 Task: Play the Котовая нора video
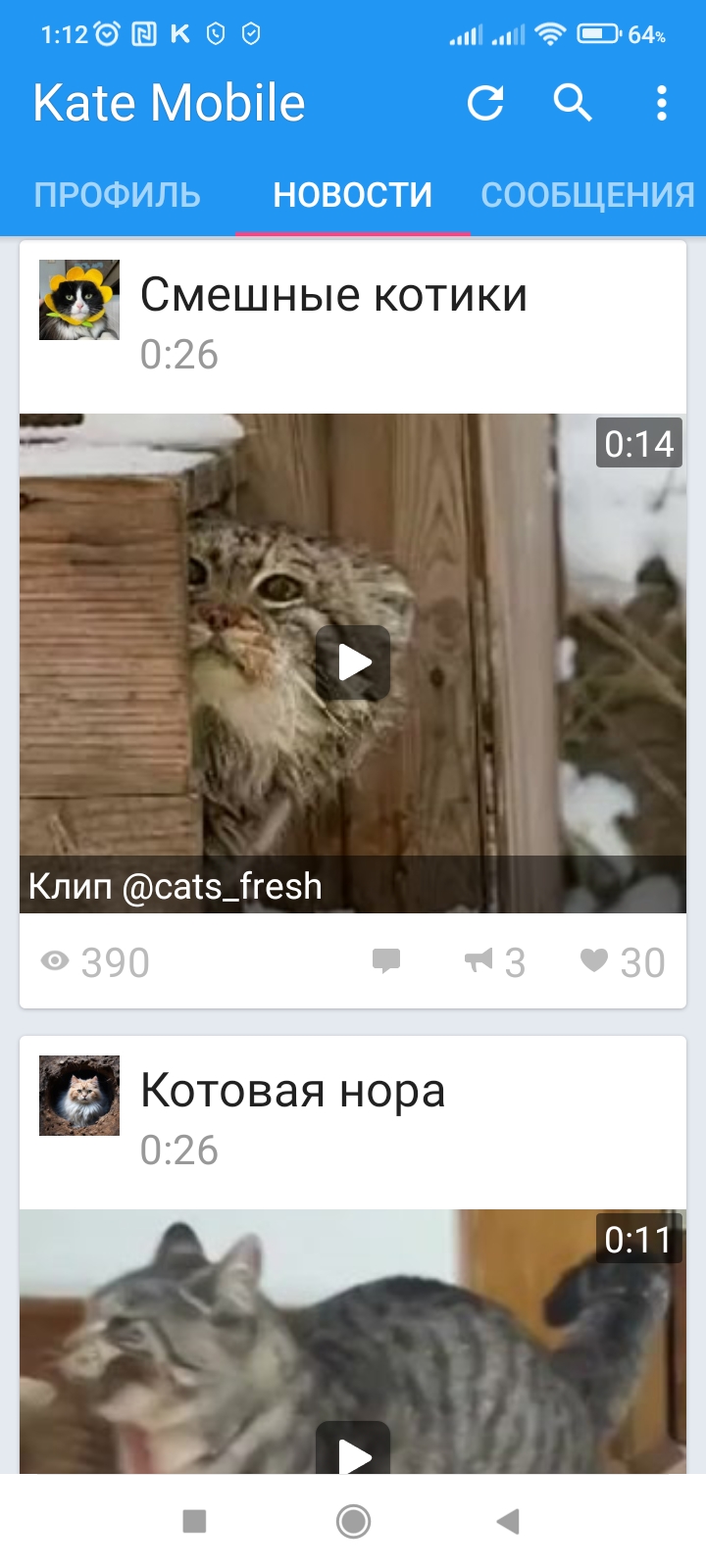(x=353, y=1450)
